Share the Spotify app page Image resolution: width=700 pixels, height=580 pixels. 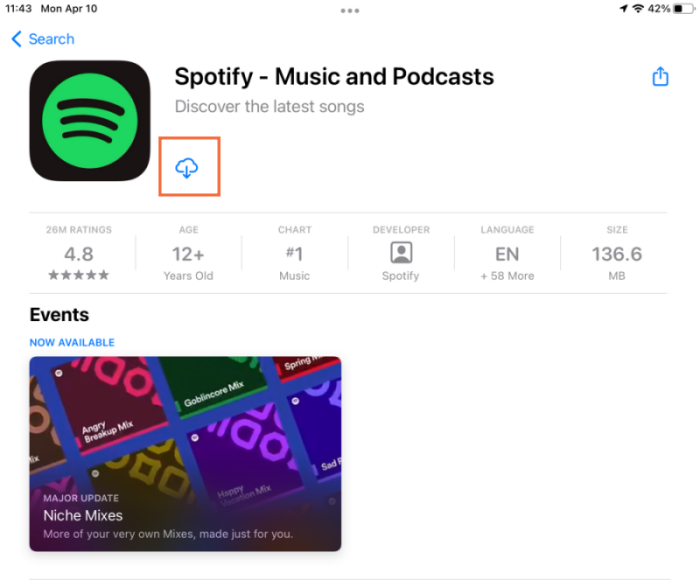tap(660, 77)
